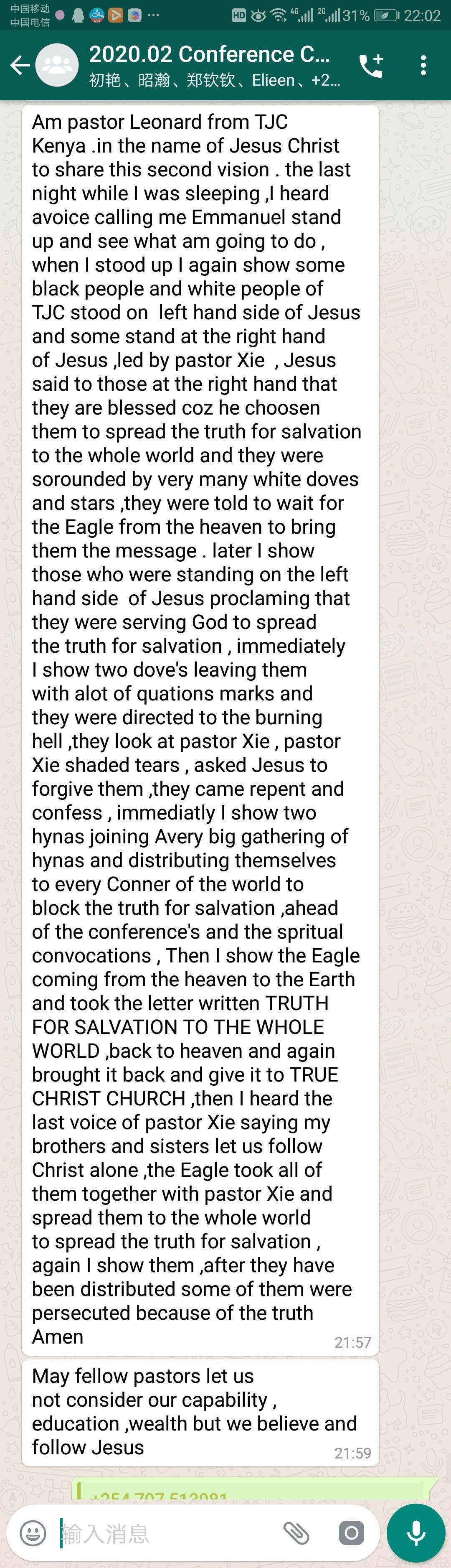Open the overflow menu
451x1568 pixels.
point(423,66)
